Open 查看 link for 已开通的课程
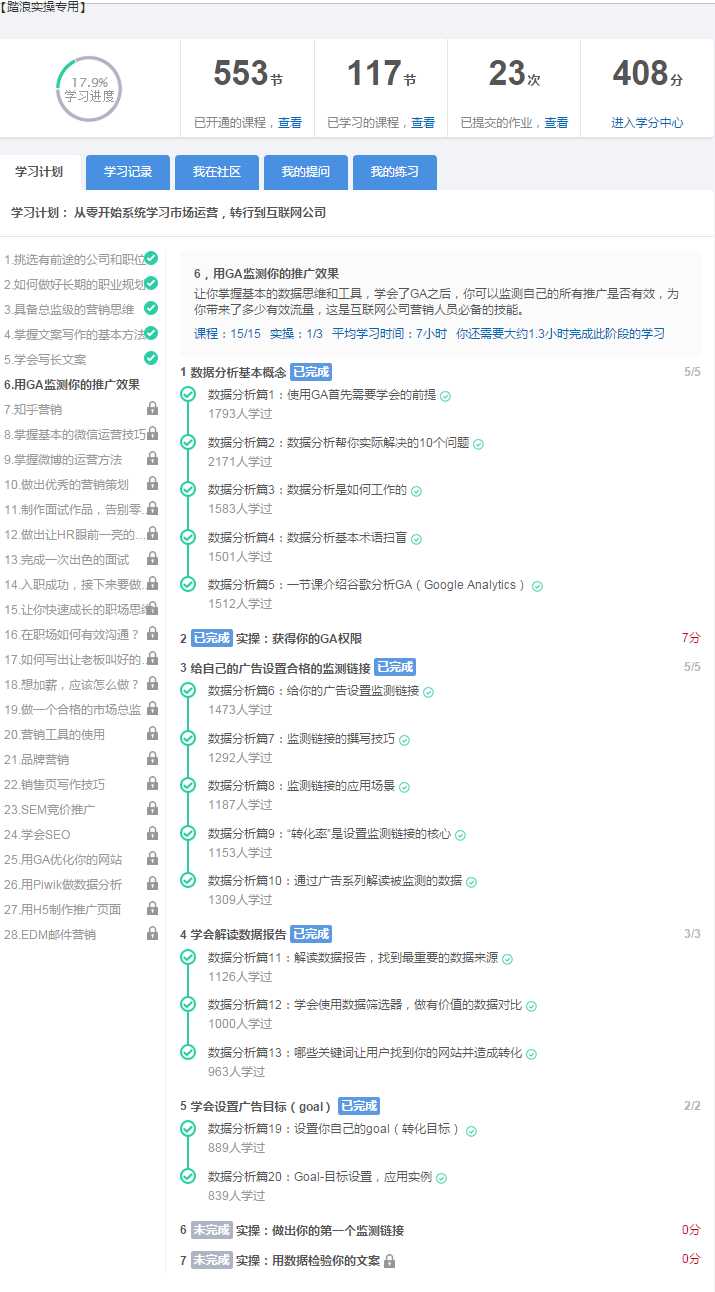The image size is (715, 1292). click(x=290, y=122)
